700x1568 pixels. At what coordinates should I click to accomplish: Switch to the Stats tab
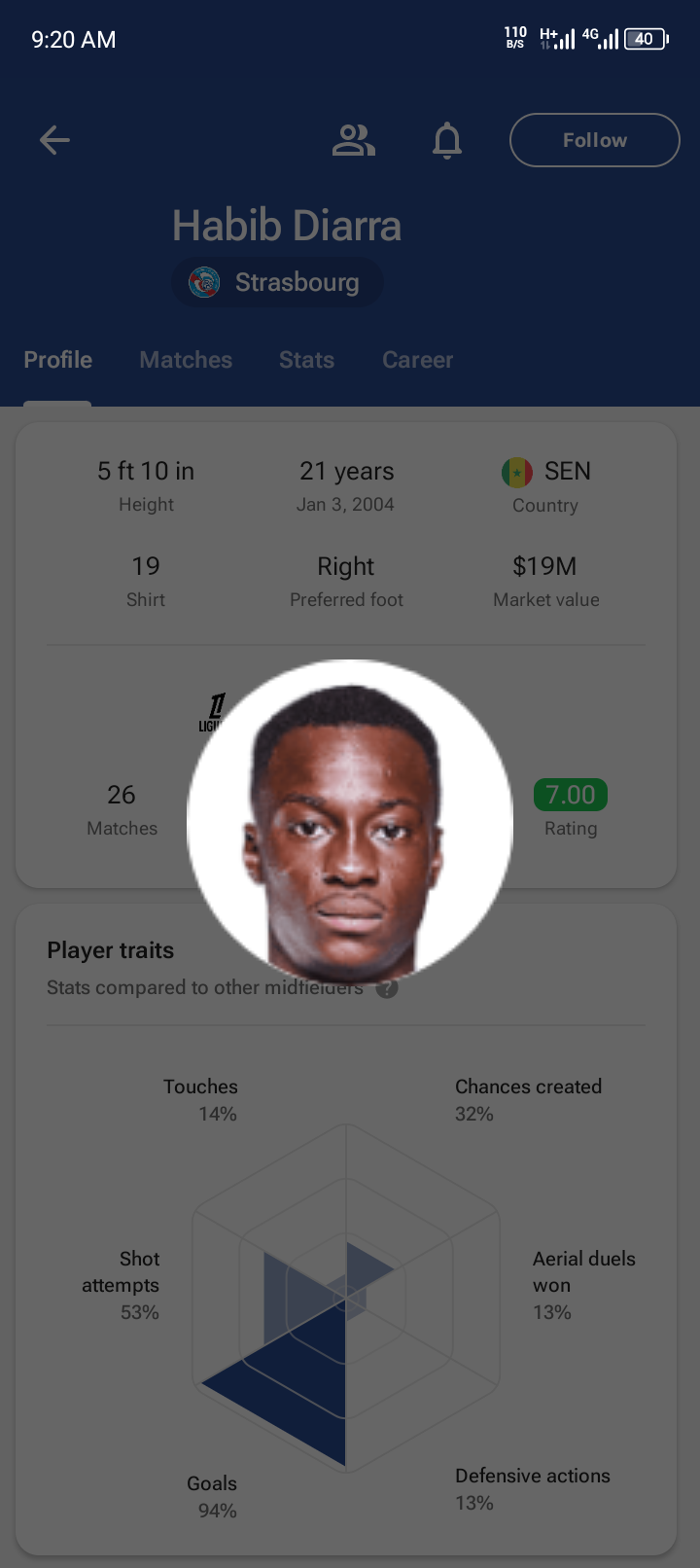[306, 360]
